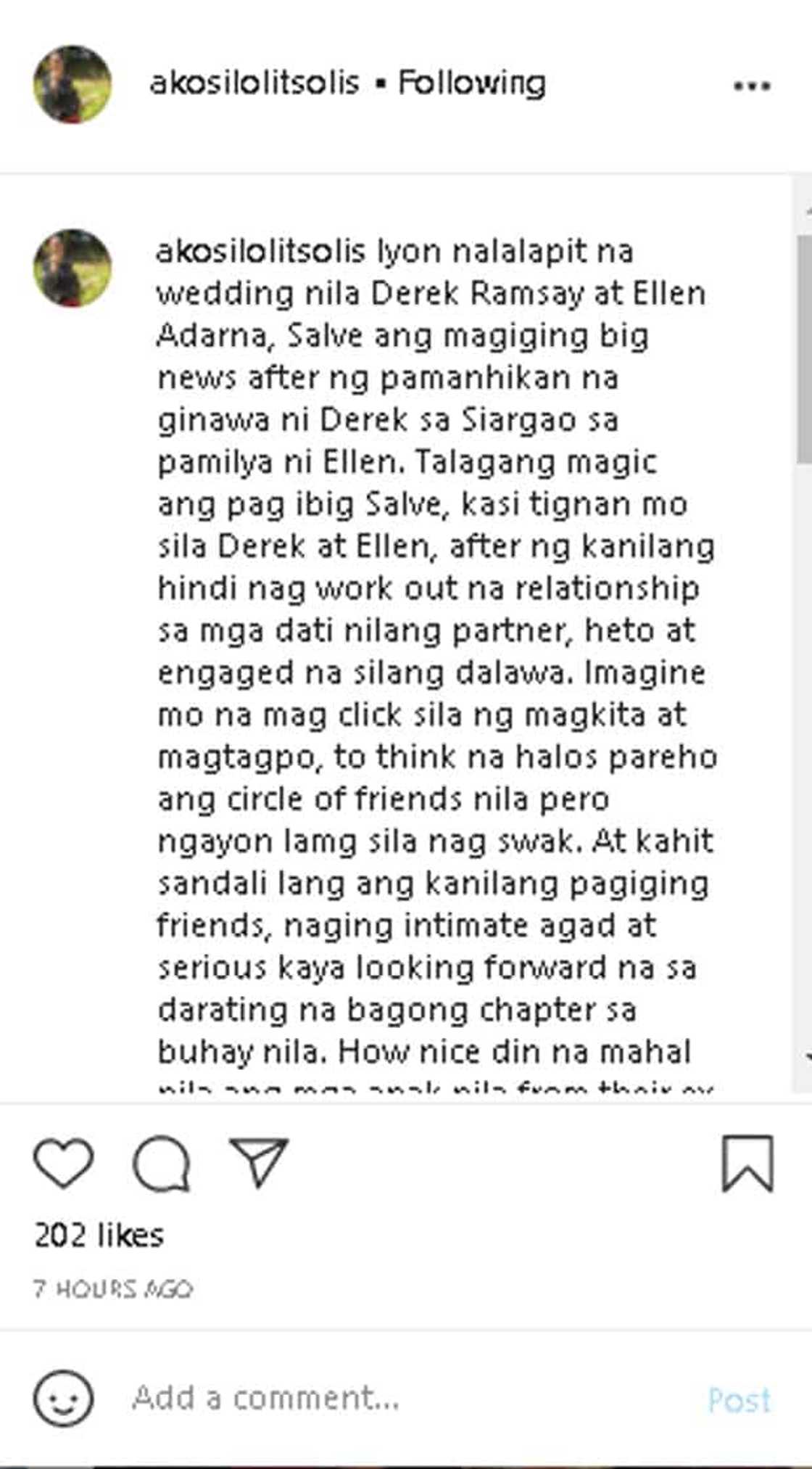Share the post via paper plane icon
The width and height of the screenshot is (812, 1469).
pos(259,1161)
